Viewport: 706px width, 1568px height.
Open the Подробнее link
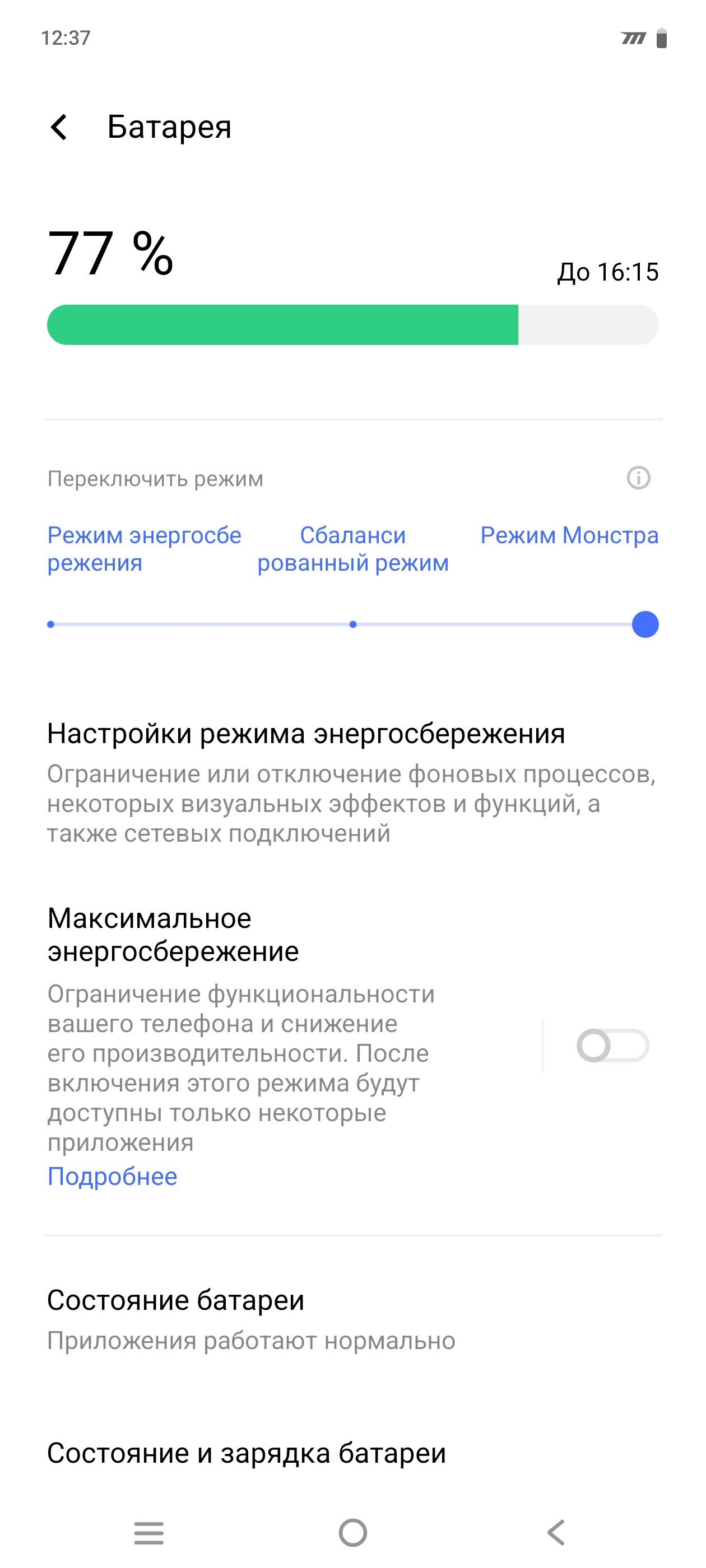pos(112,1176)
